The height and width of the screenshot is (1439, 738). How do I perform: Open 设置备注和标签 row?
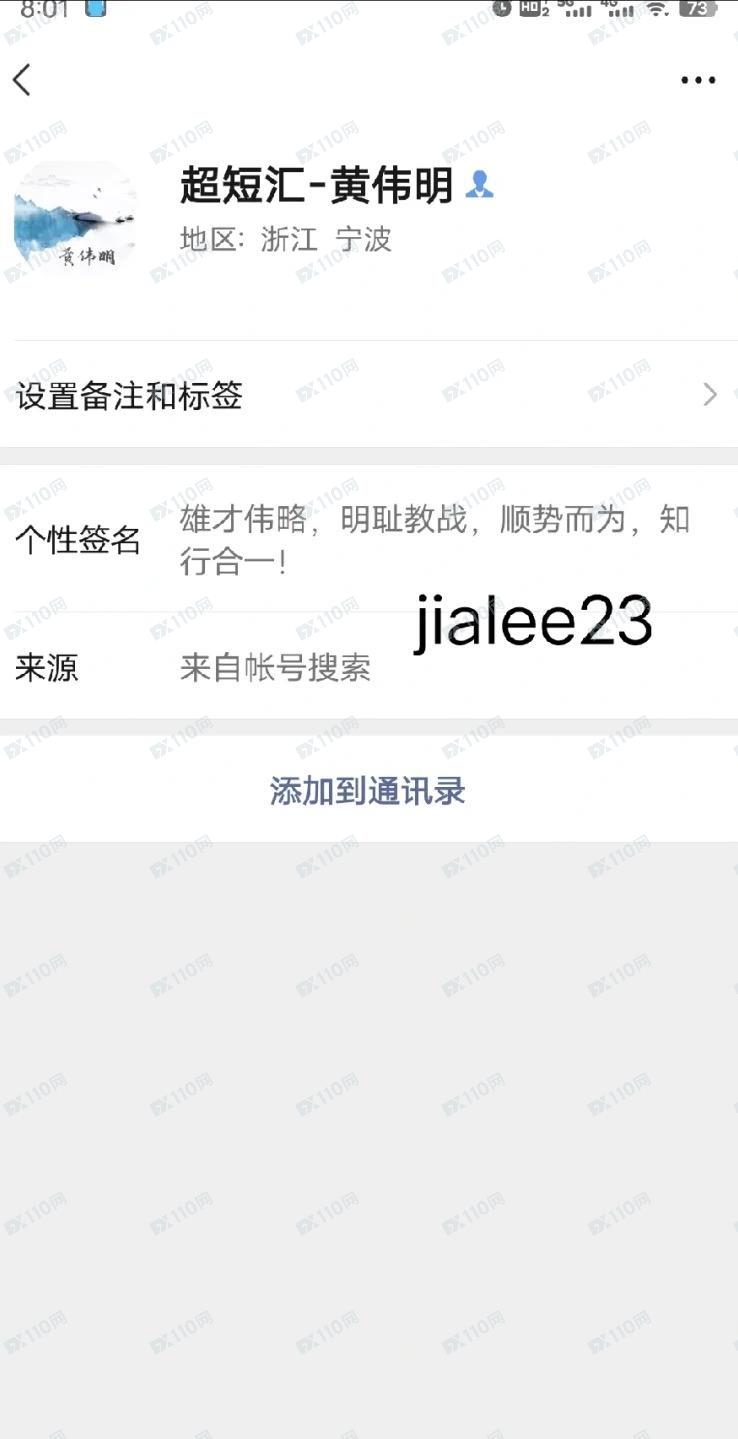click(x=368, y=396)
